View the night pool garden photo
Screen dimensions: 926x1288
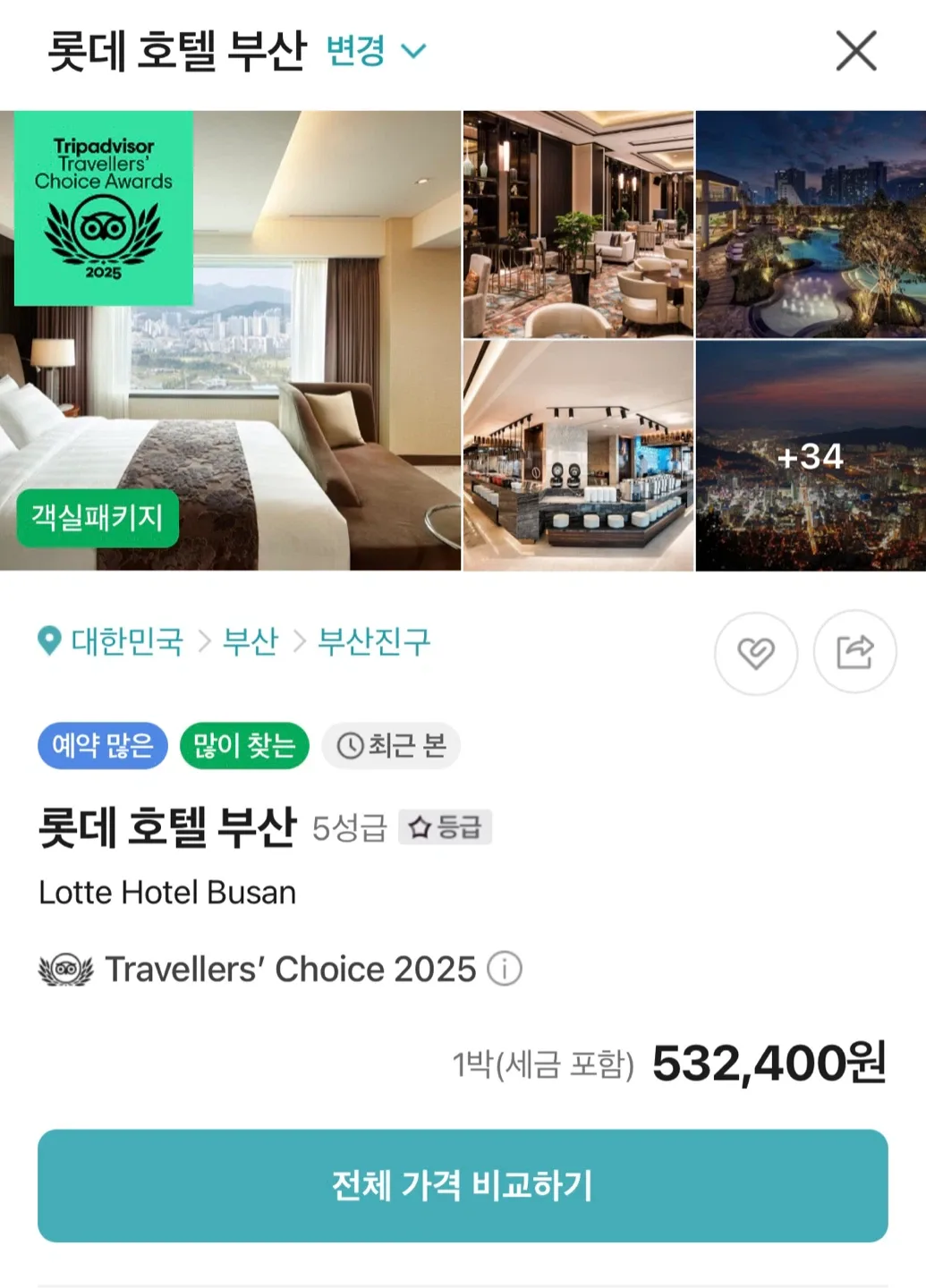pyautogui.click(x=811, y=224)
